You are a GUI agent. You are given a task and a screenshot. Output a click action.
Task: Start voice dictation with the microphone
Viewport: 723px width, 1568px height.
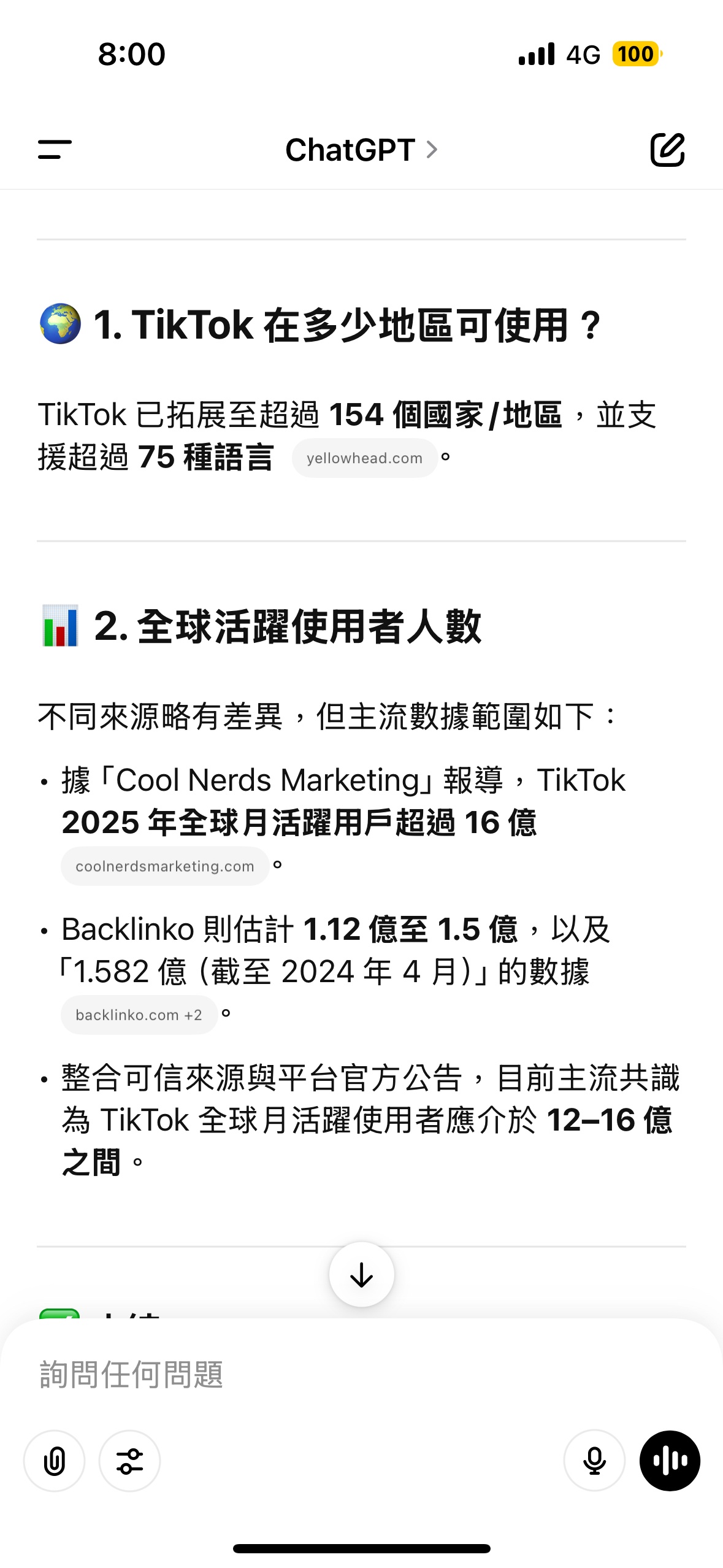coord(594,1461)
